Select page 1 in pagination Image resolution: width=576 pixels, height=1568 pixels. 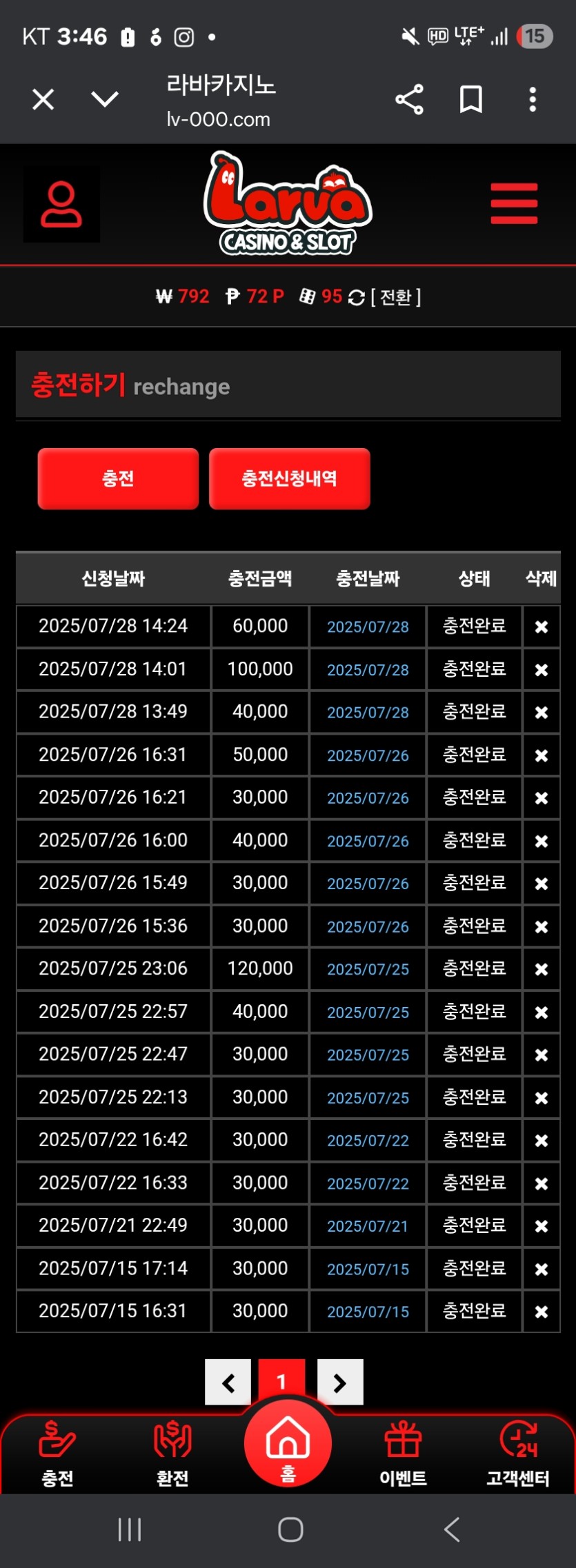click(x=281, y=1381)
